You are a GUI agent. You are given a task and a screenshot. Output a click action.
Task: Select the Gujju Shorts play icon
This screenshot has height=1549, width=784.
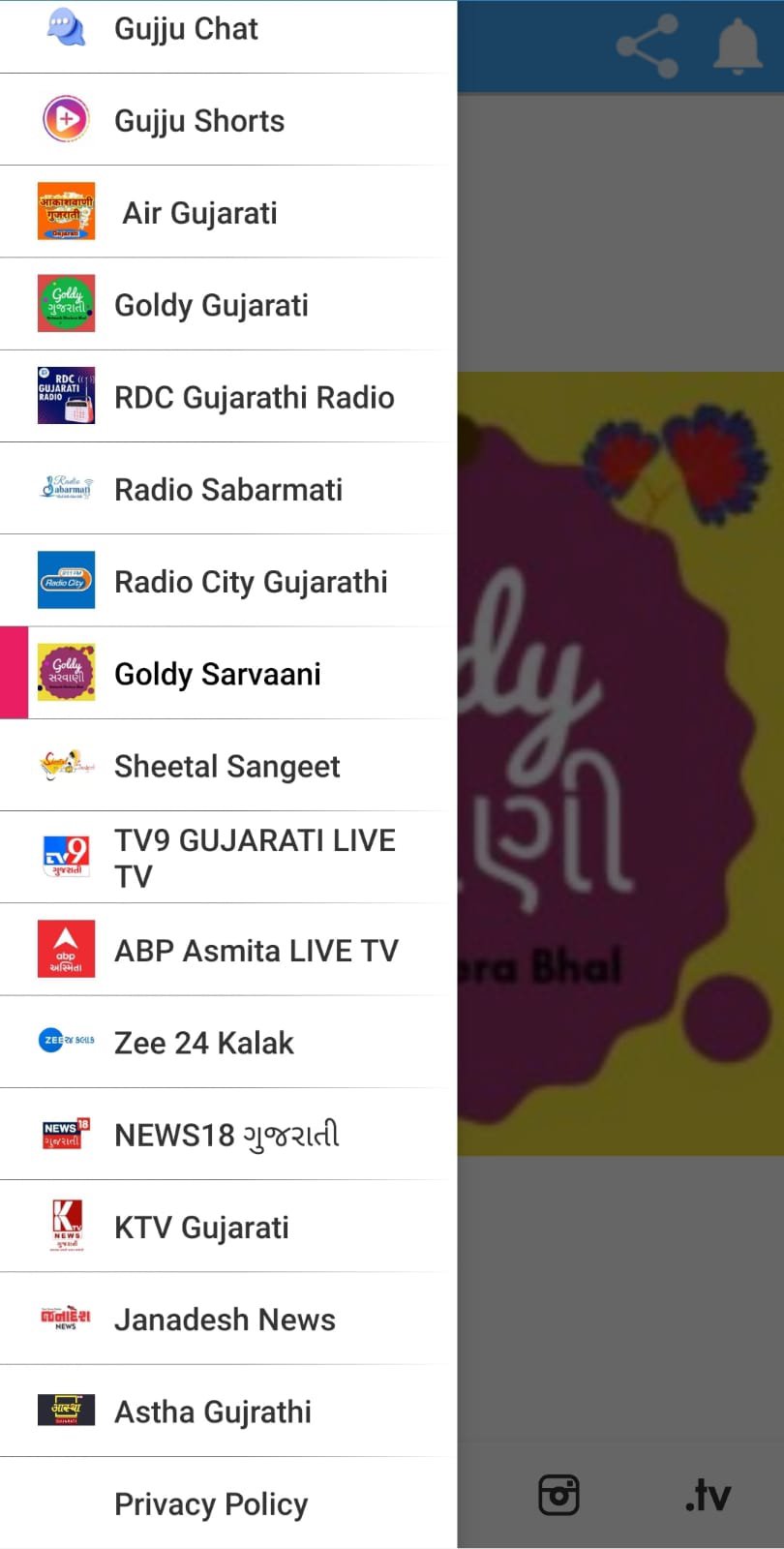(x=65, y=119)
